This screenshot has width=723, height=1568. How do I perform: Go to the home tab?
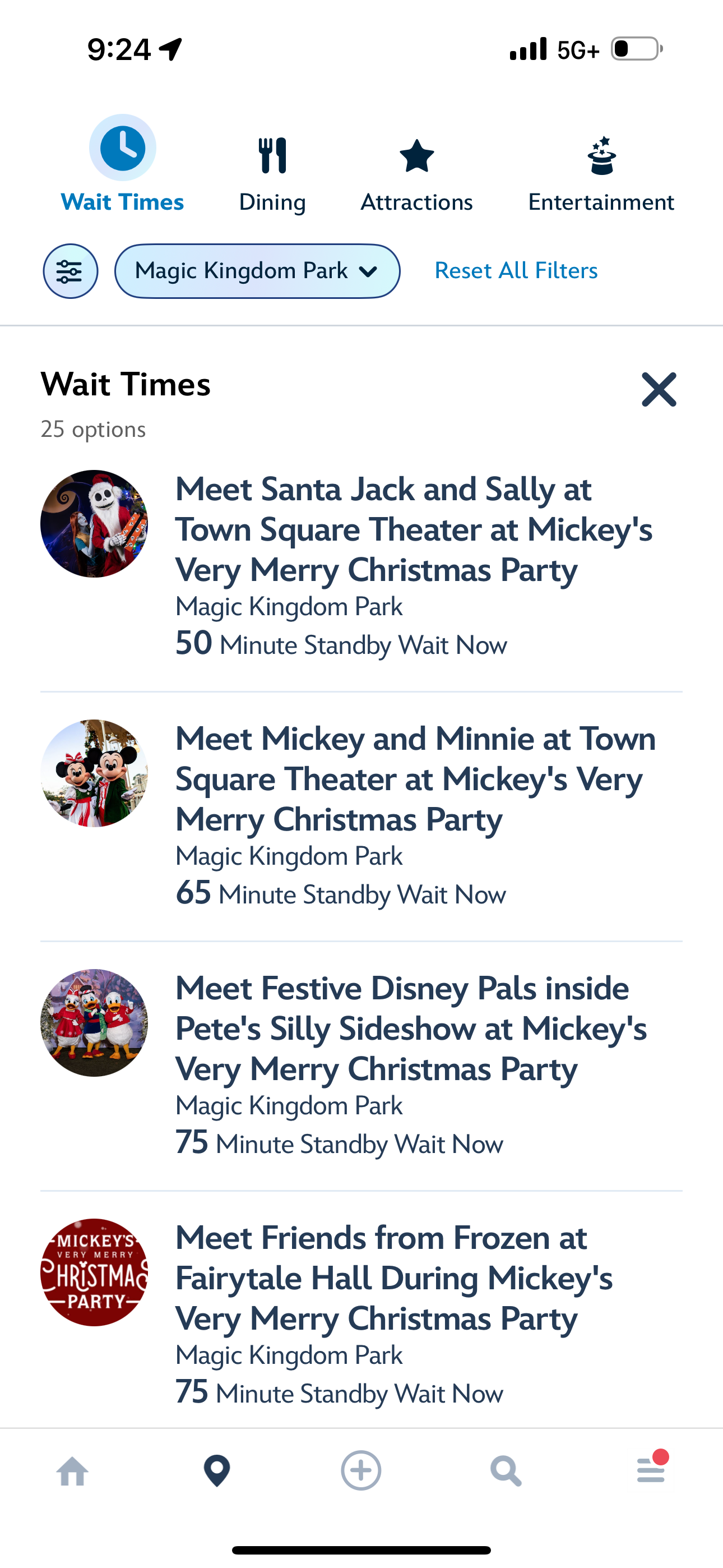(x=72, y=1471)
